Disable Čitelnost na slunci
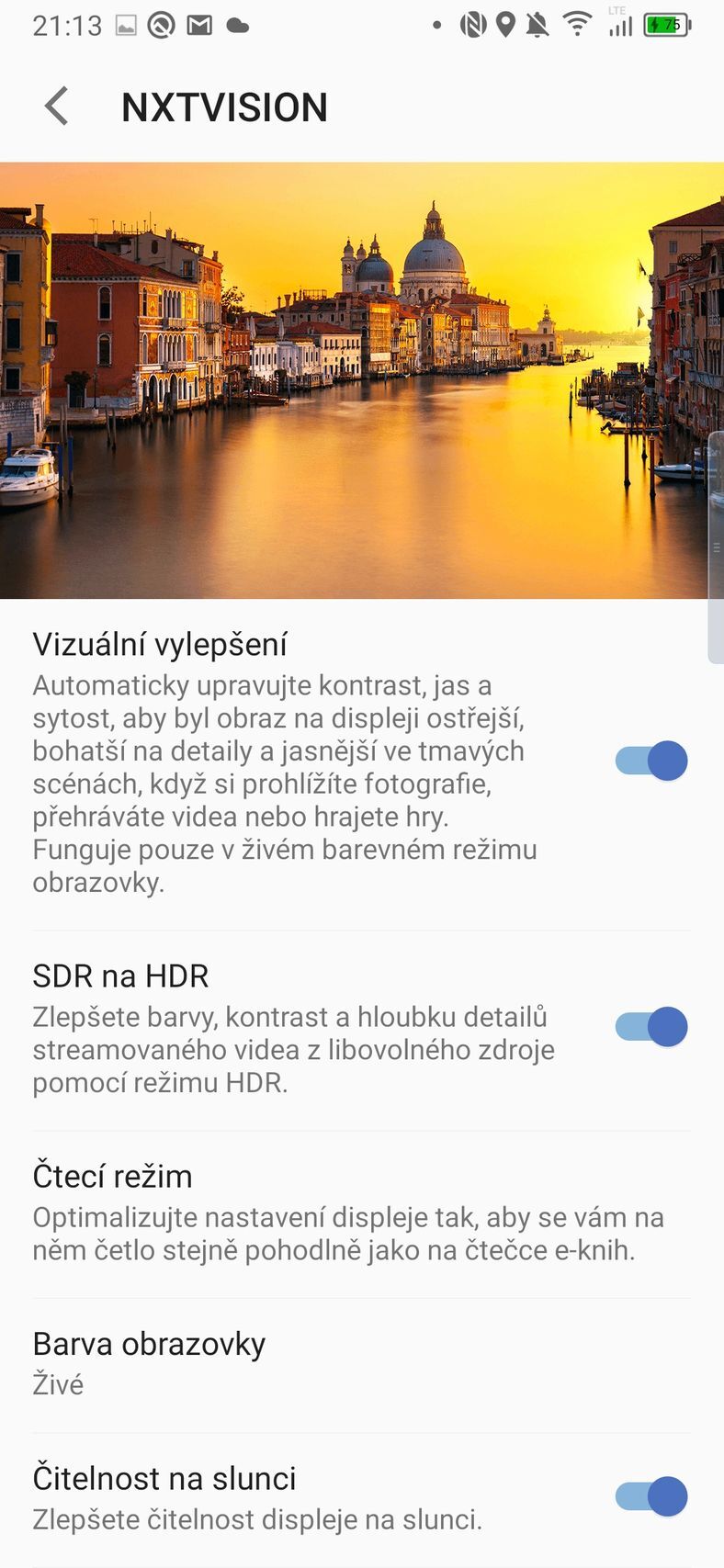The image size is (724, 1568). 650,1496
